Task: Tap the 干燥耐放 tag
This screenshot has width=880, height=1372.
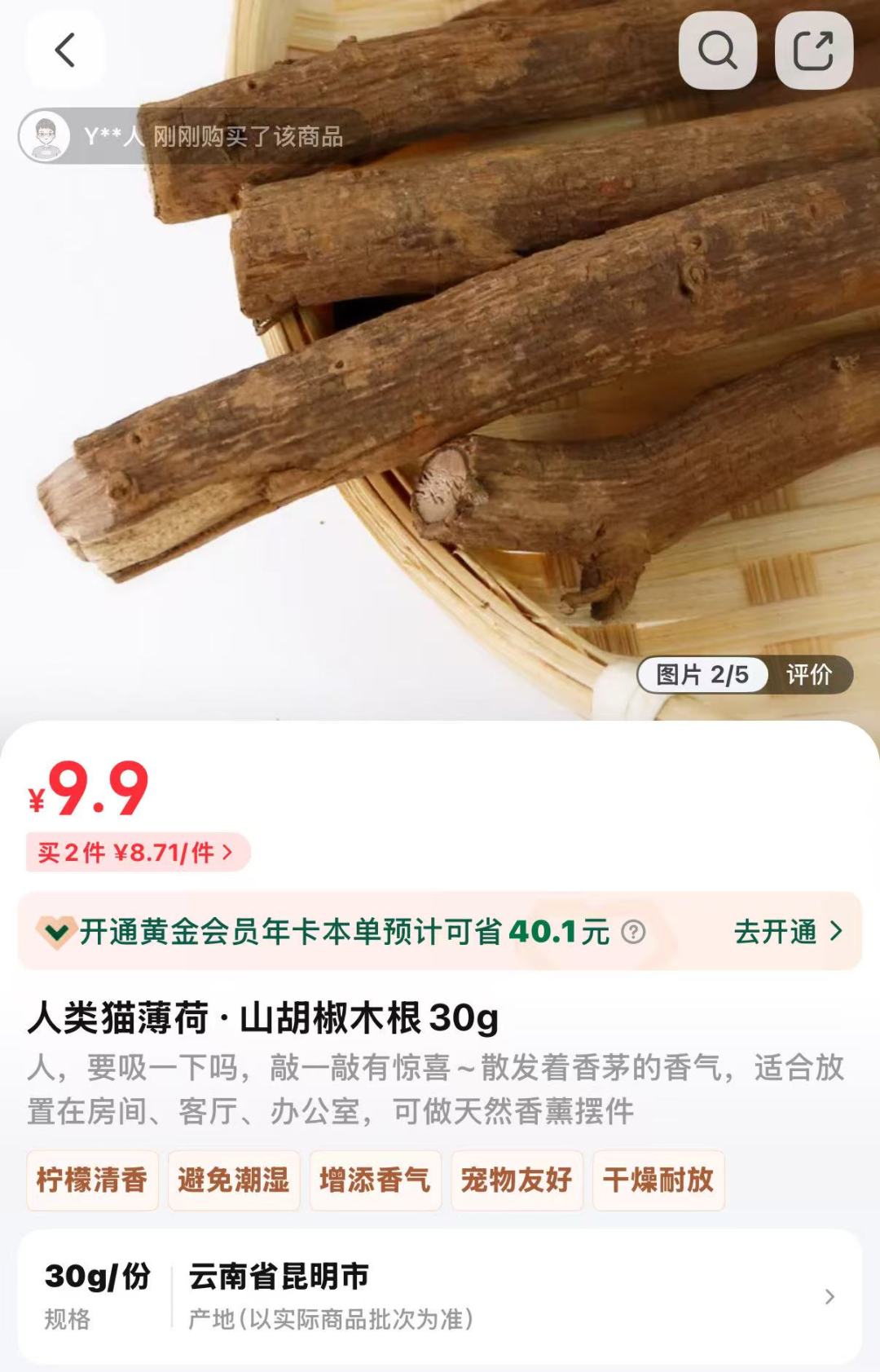Action: click(658, 1180)
